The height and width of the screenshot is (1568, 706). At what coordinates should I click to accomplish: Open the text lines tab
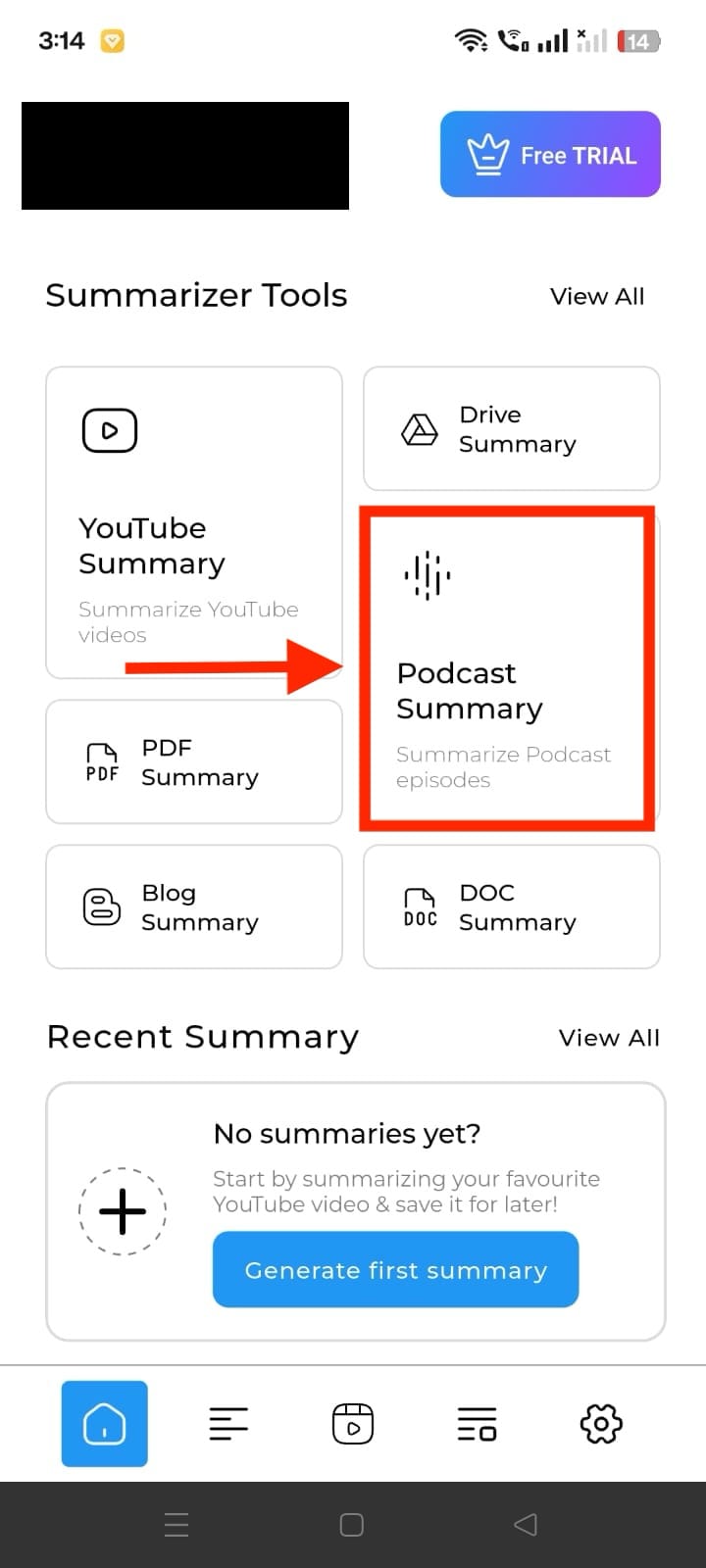pyautogui.click(x=228, y=1424)
